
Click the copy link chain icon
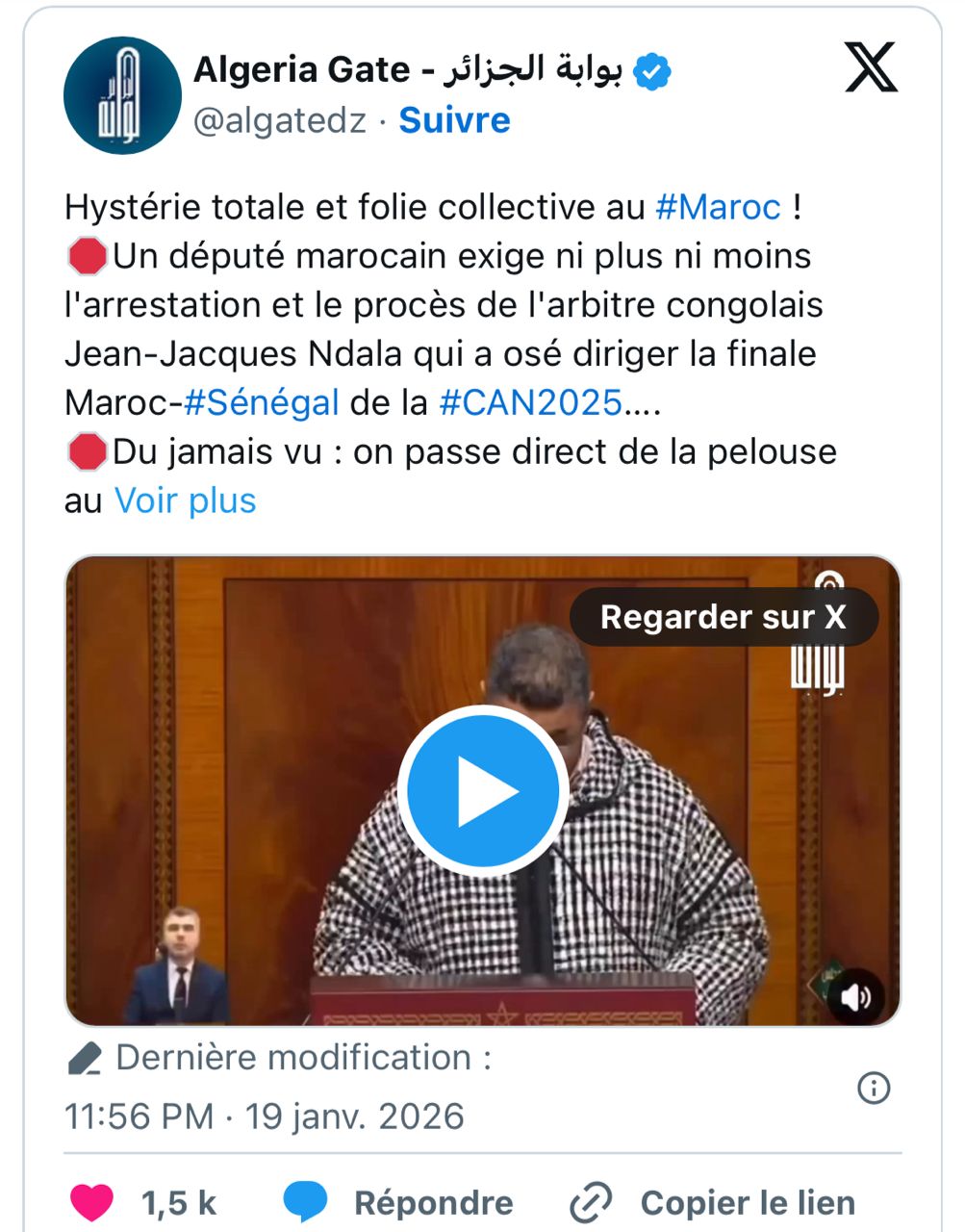tap(590, 1201)
